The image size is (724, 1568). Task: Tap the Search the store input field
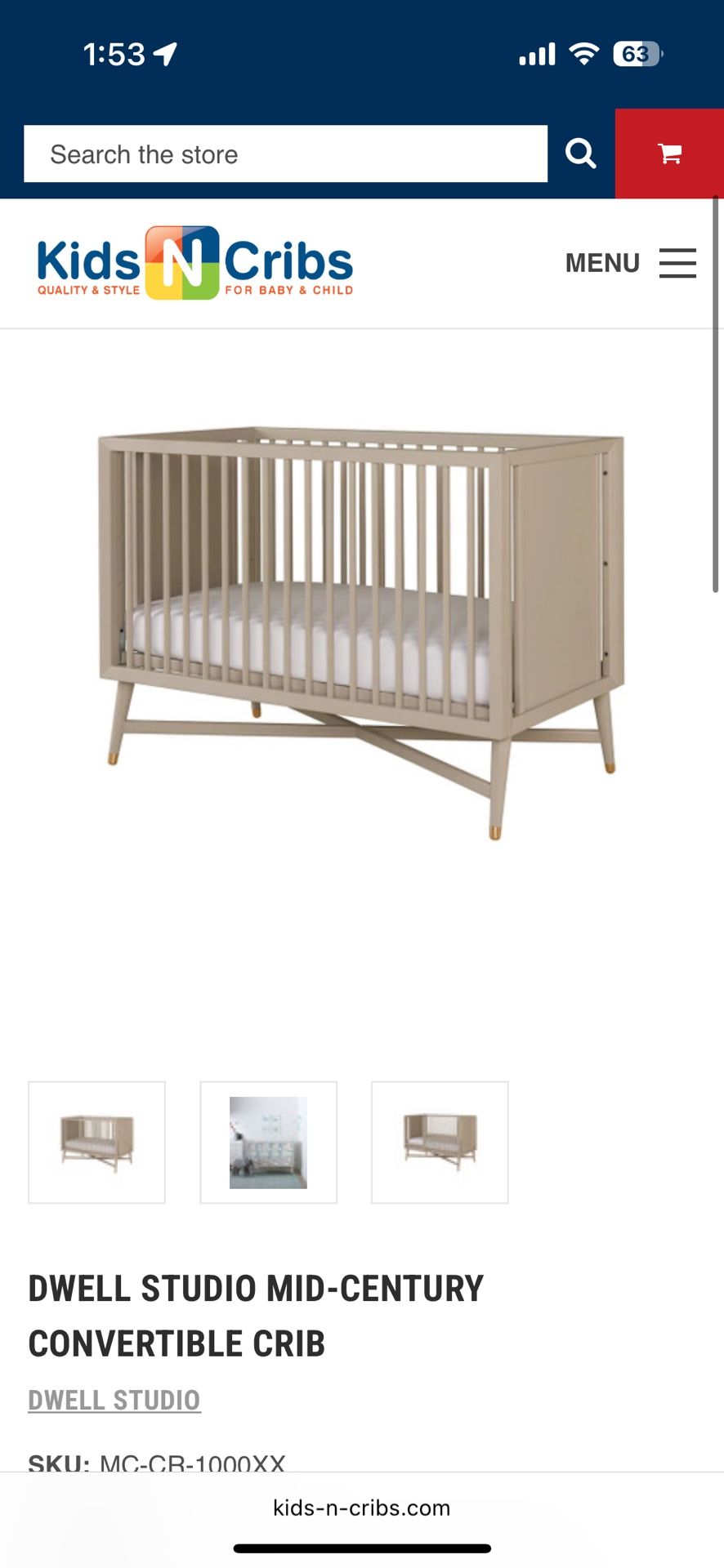click(286, 154)
